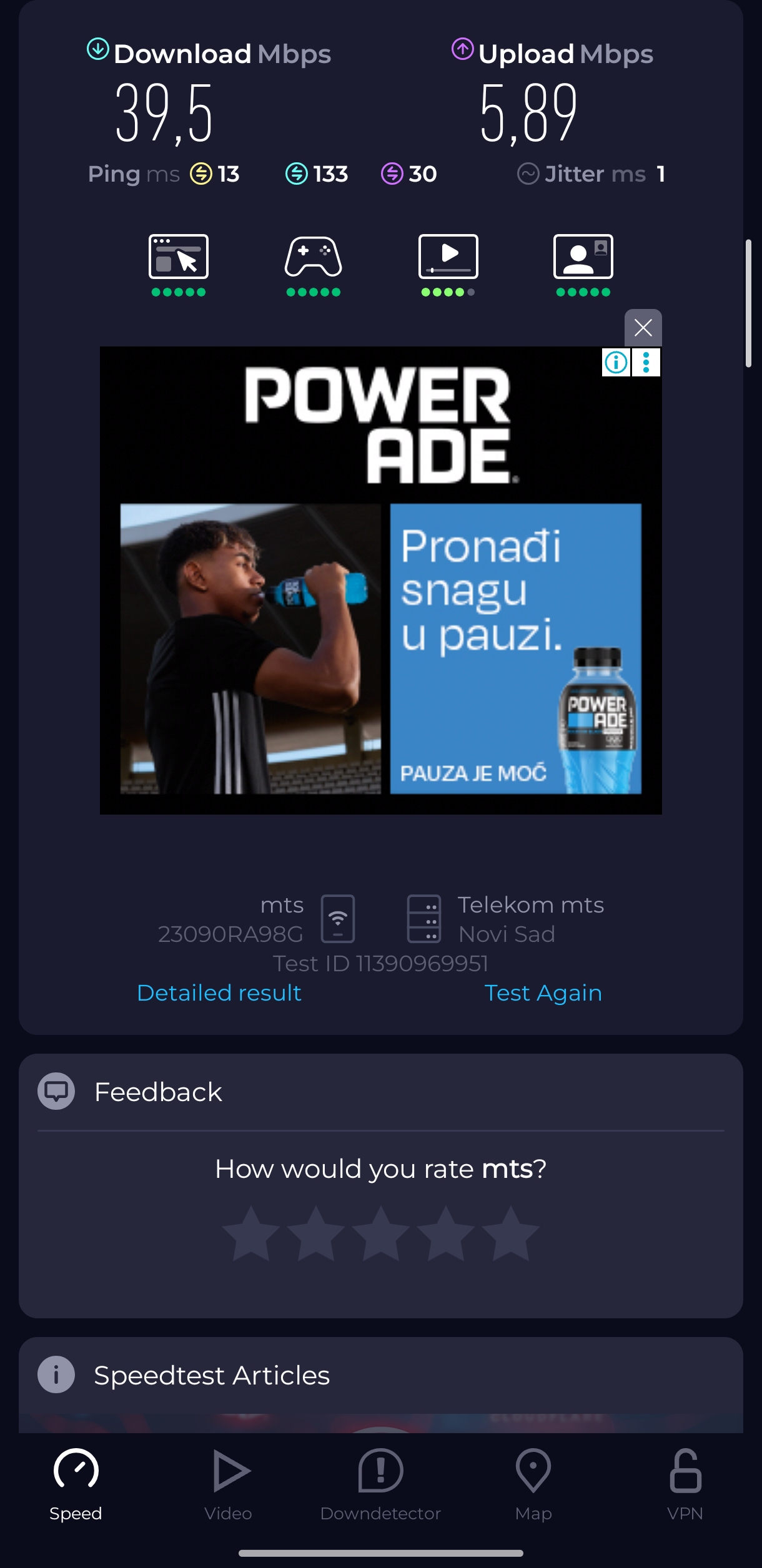Open the Powerade advertisement
Screen dimensions: 762x1568
point(381,581)
